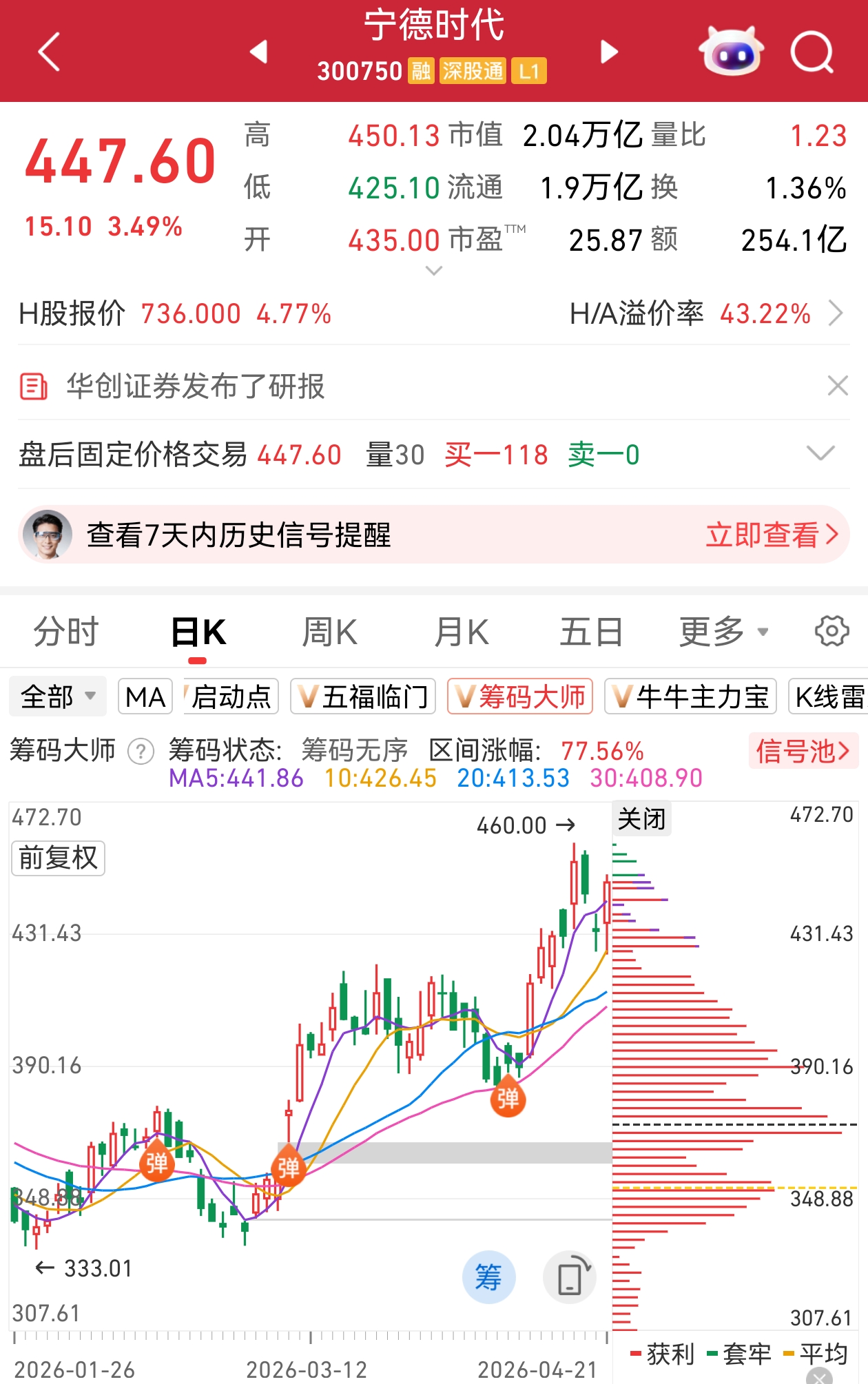Close the chip distribution panel with 关闭
The width and height of the screenshot is (868, 1384).
pyautogui.click(x=641, y=819)
